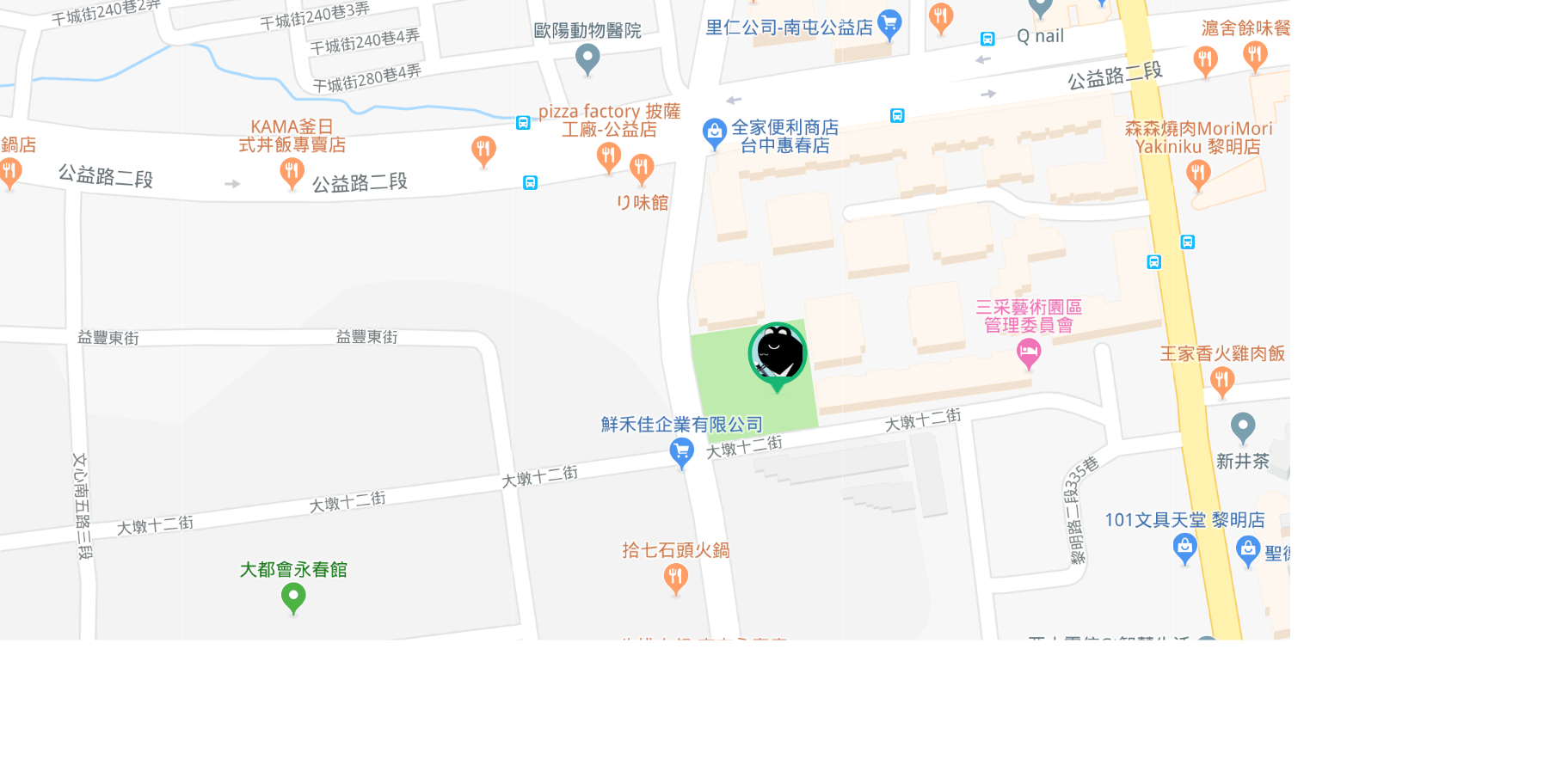The width and height of the screenshot is (1556, 784).
Task: Tap the 大都會永春館 green pin
Action: [293, 596]
